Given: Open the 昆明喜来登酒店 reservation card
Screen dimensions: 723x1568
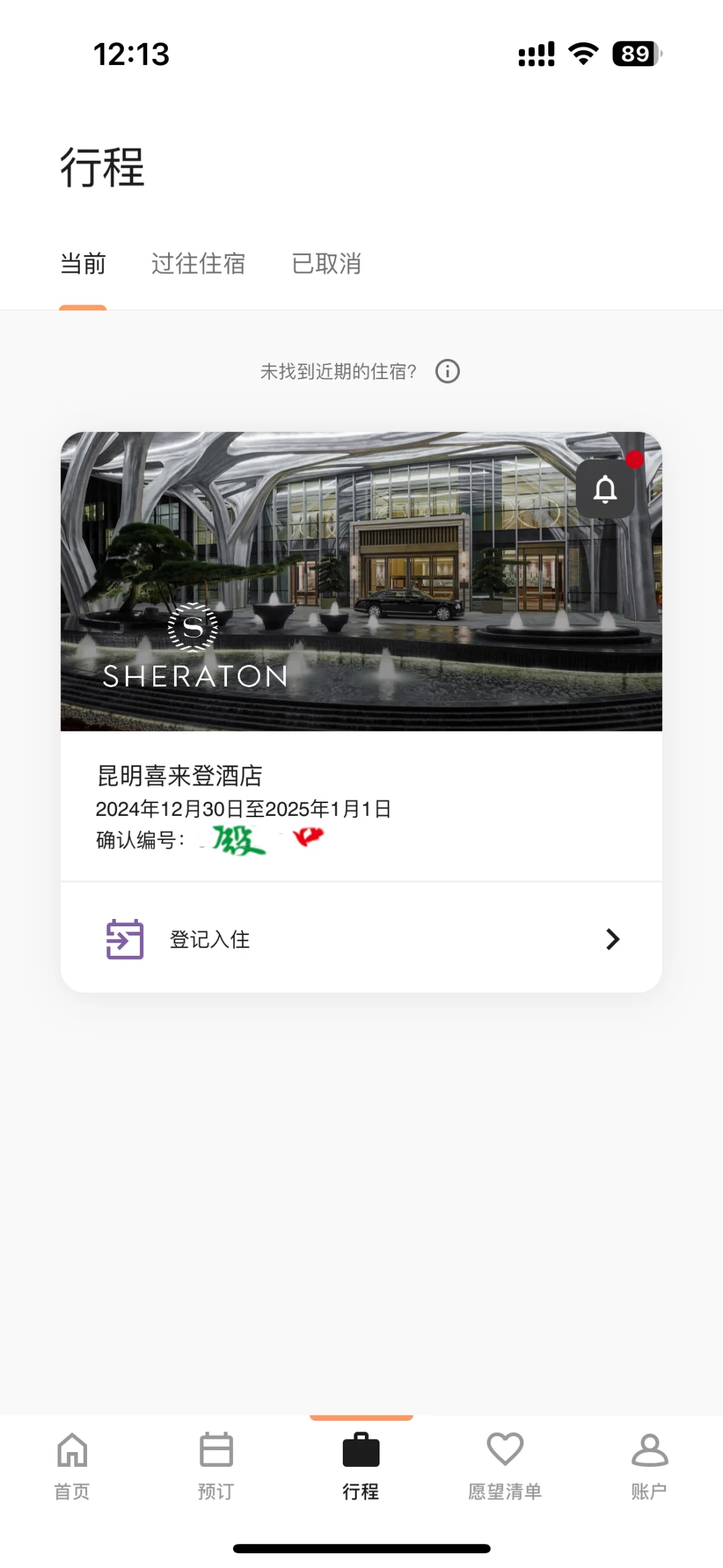Looking at the screenshot, I should tap(361, 656).
